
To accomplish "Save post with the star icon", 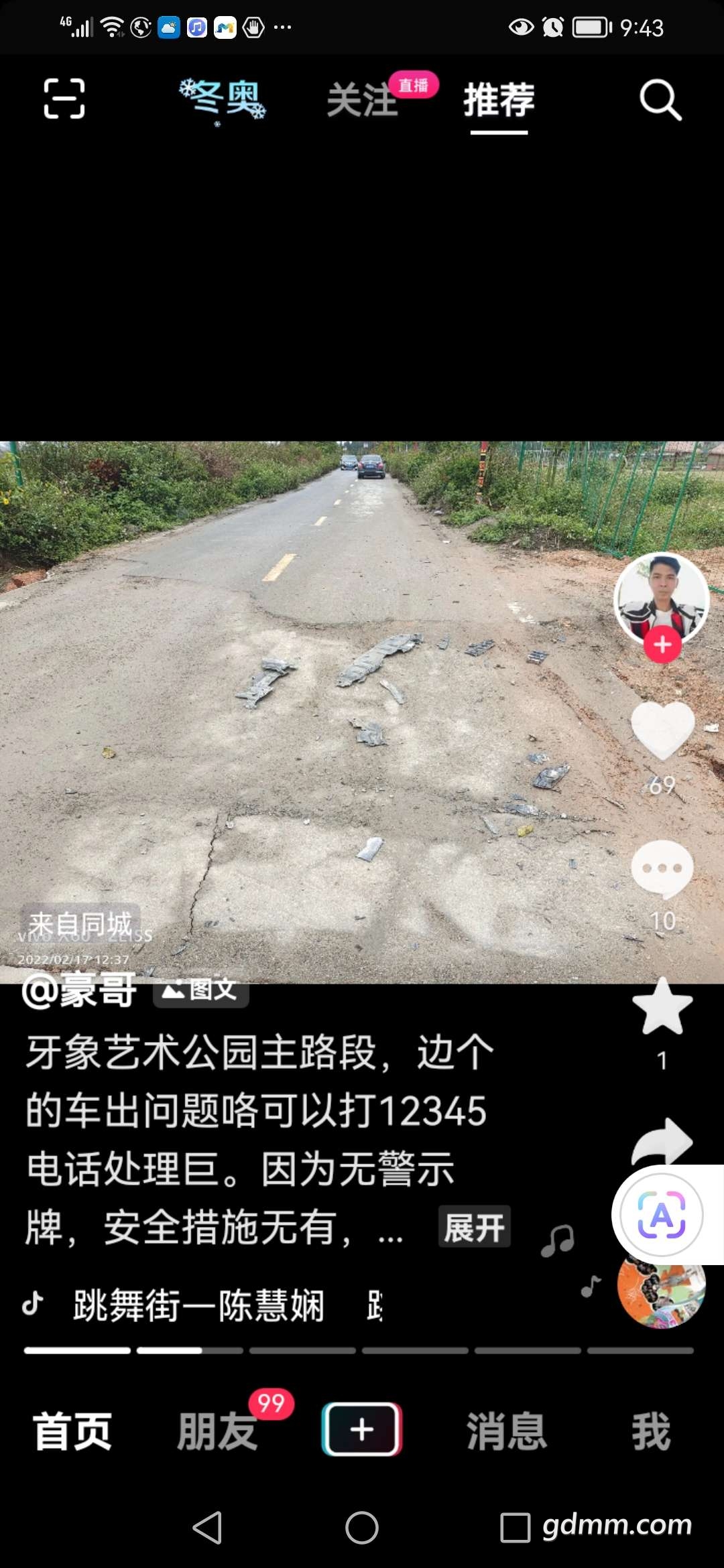I will [662, 1006].
